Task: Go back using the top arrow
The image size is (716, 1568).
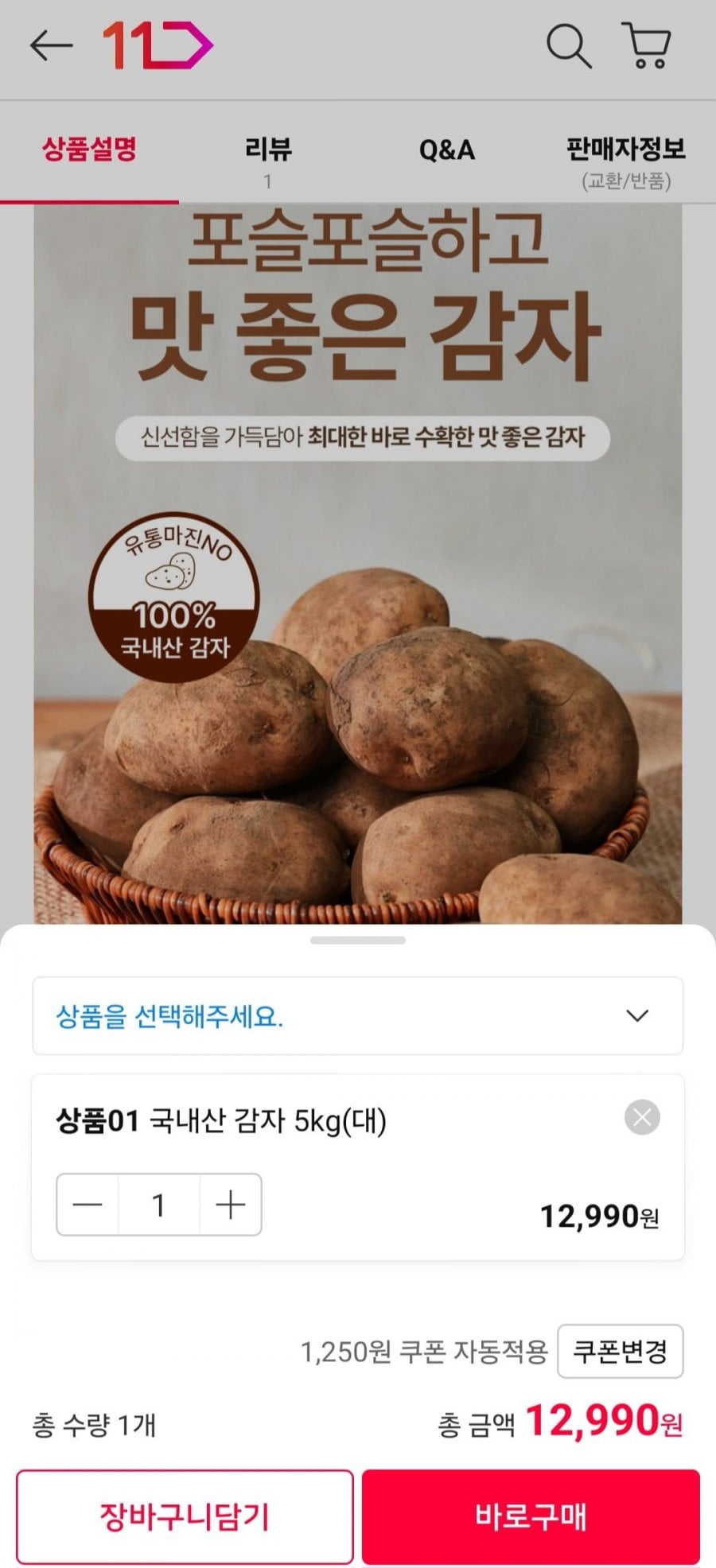Action: pos(51,46)
